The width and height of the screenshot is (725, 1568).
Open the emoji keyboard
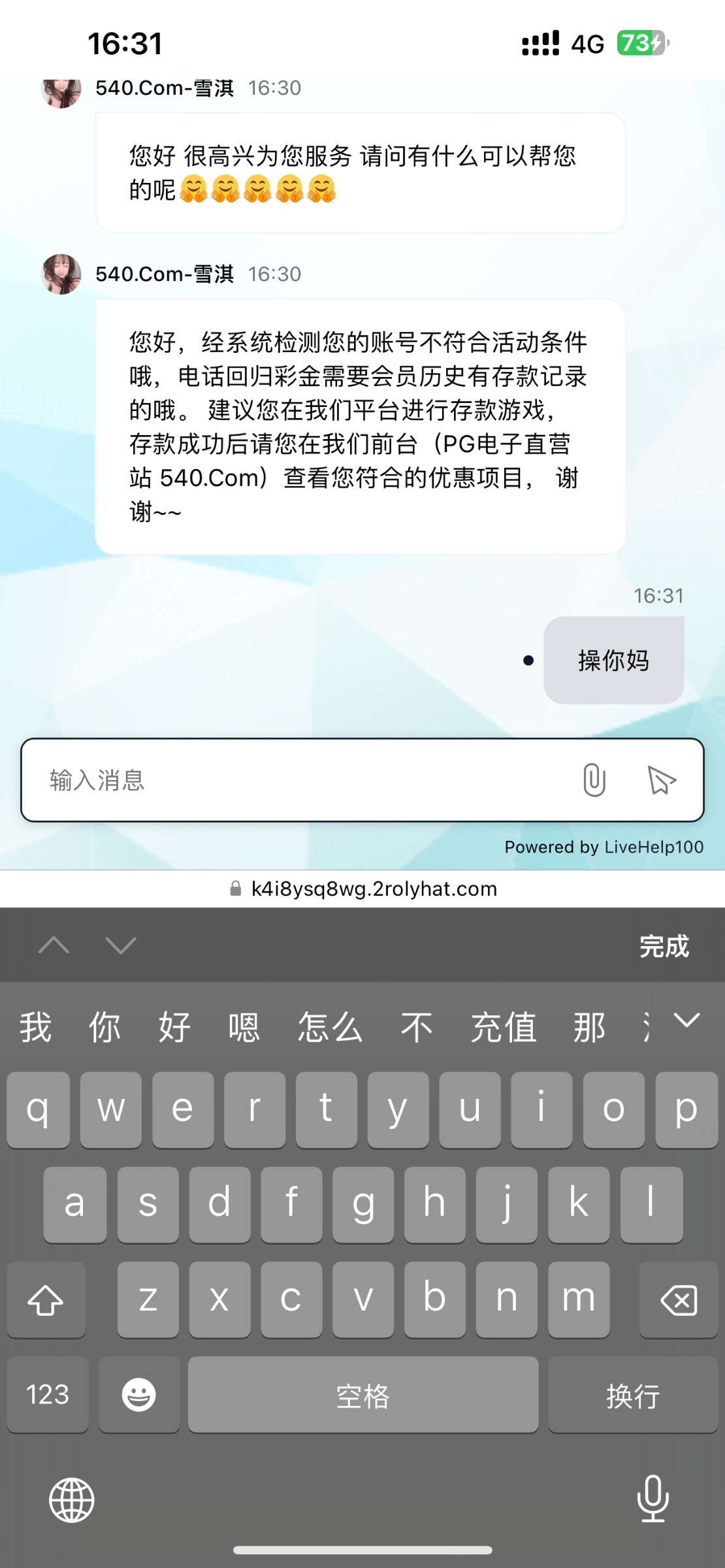click(x=139, y=1395)
